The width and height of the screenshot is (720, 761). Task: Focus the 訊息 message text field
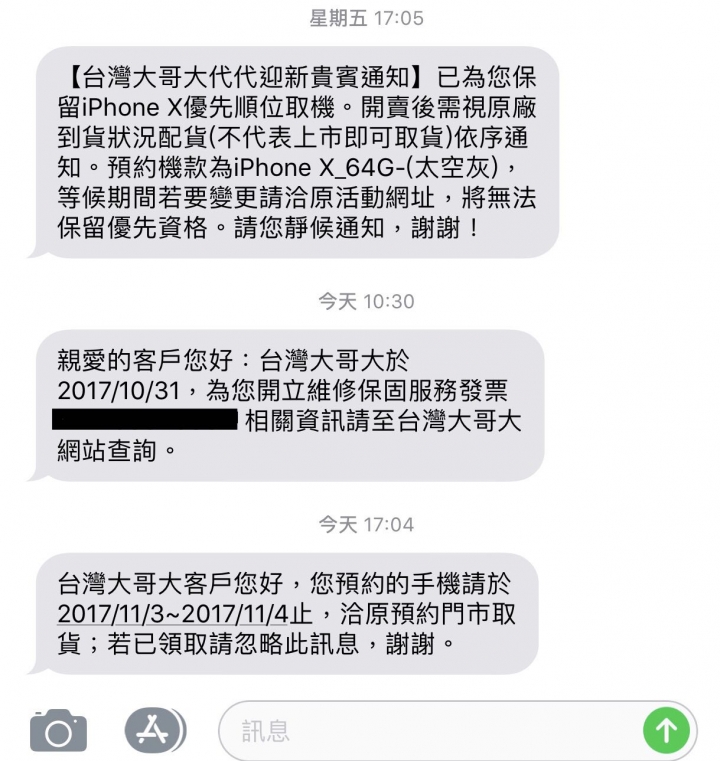[430, 731]
